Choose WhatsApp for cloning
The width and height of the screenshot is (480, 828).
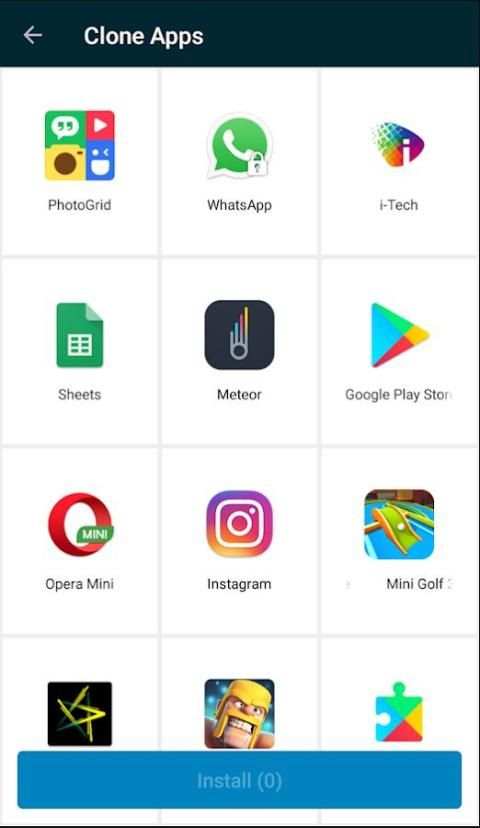[239, 162]
